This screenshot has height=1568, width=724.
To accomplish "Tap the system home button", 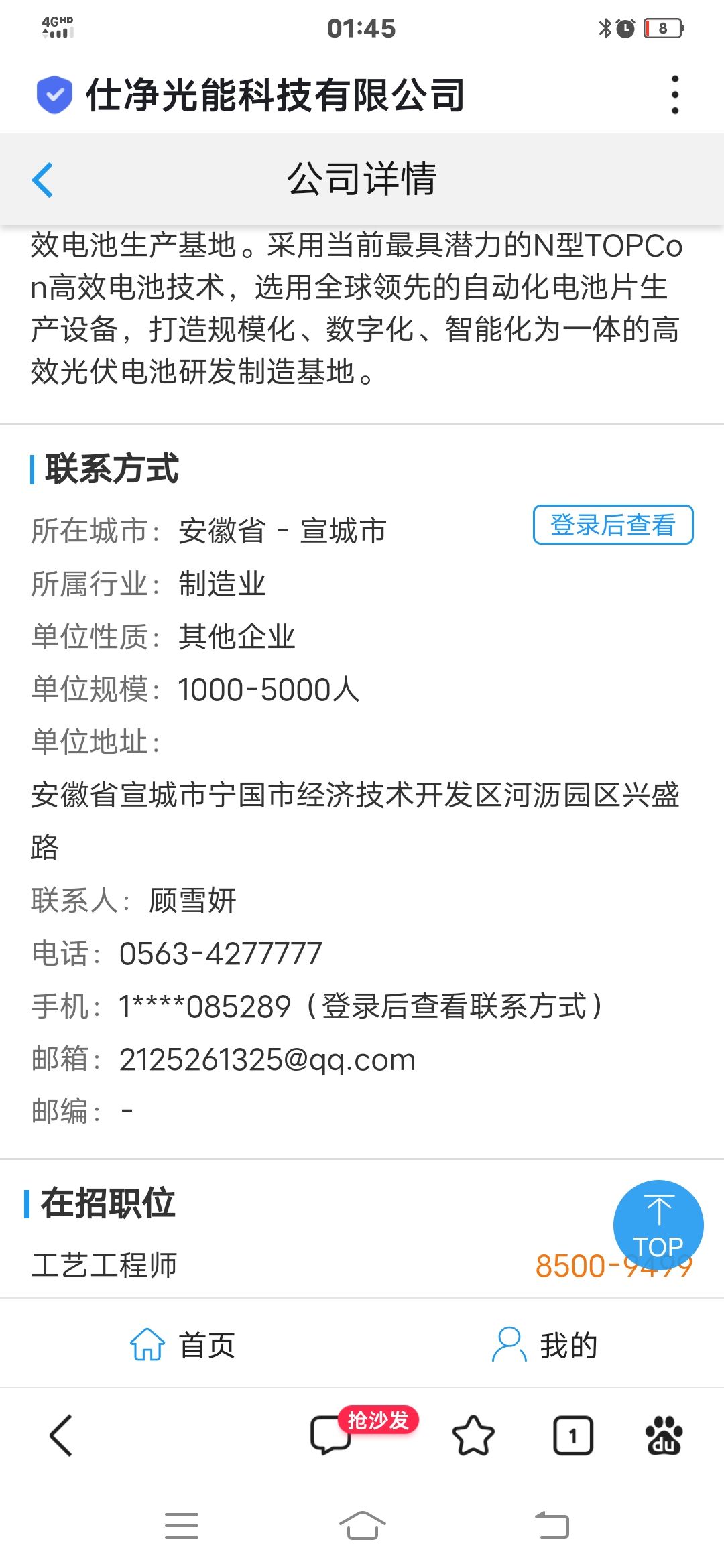I will coord(362,1526).
